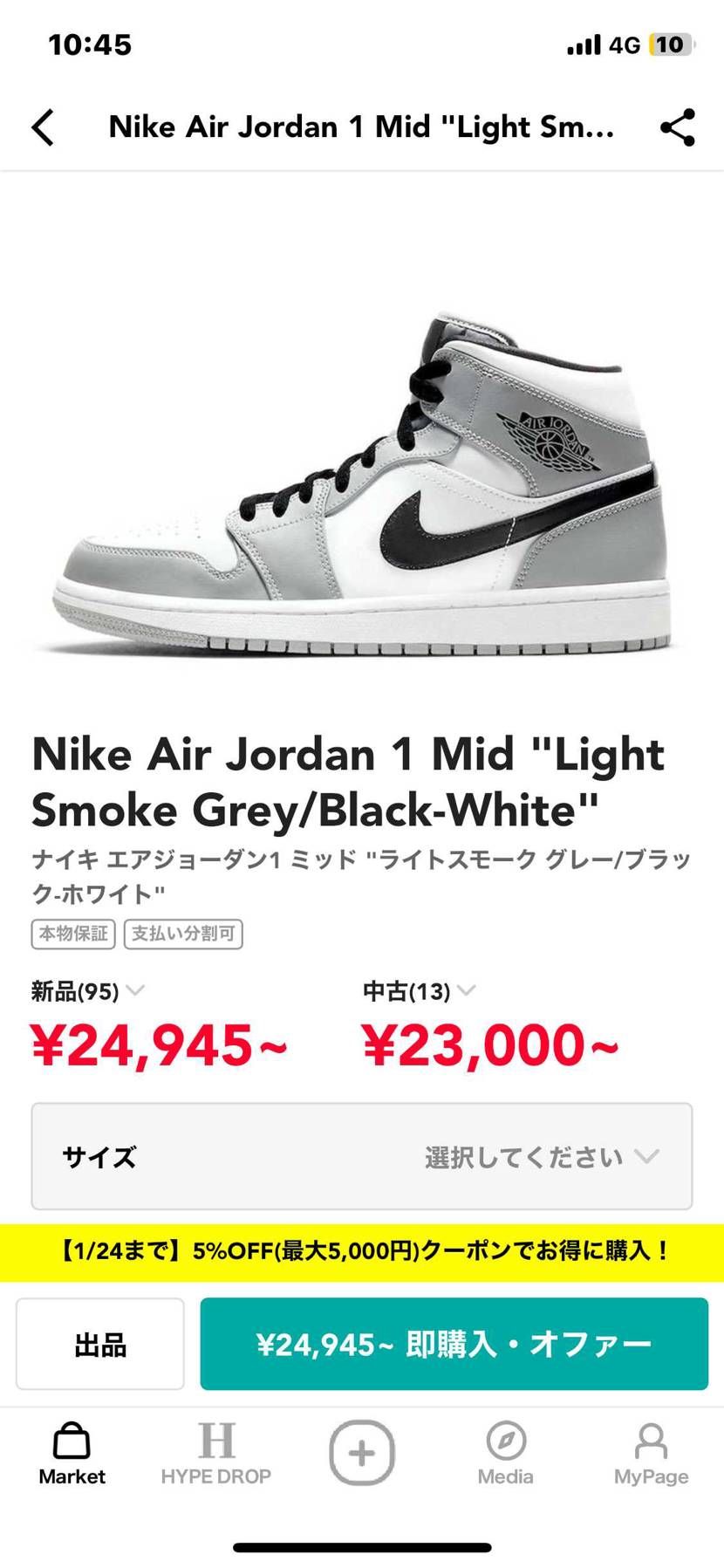Open the Media section

coord(506,1451)
